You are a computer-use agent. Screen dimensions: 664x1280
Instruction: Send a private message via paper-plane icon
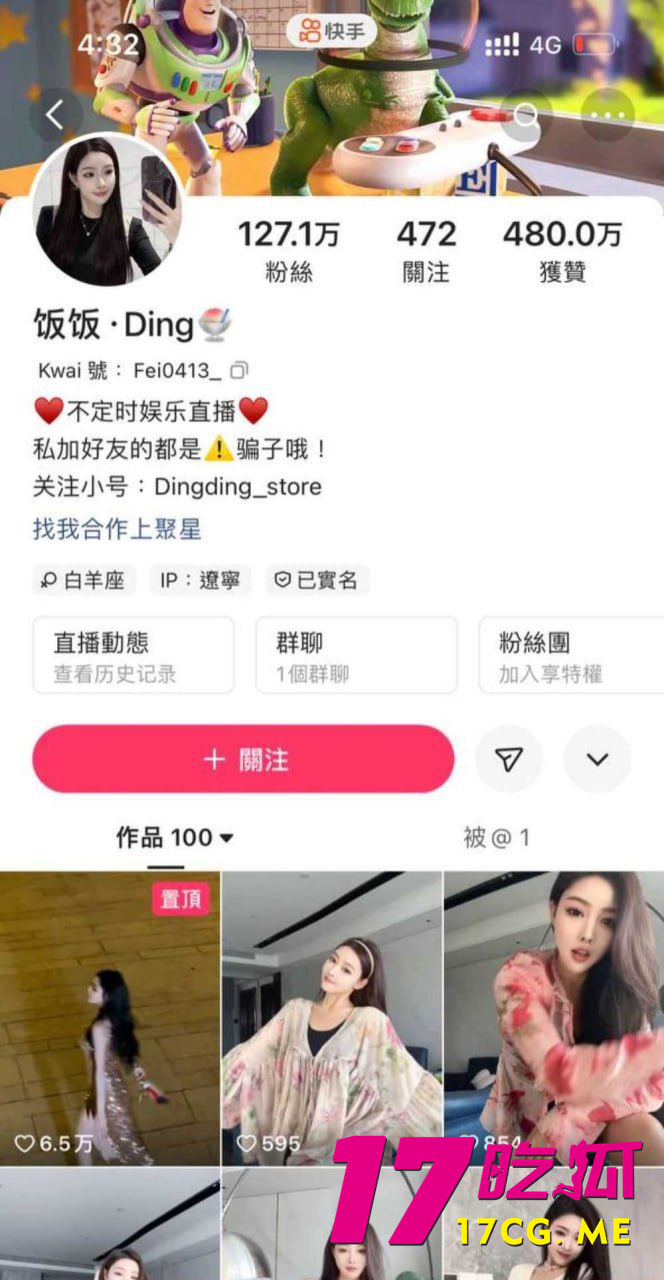509,760
